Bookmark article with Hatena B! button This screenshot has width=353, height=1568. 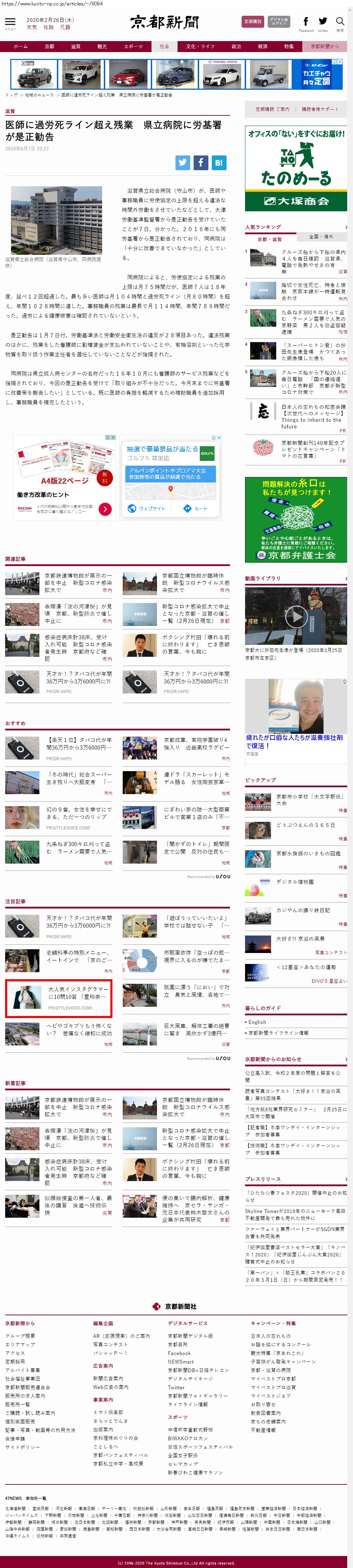(219, 163)
